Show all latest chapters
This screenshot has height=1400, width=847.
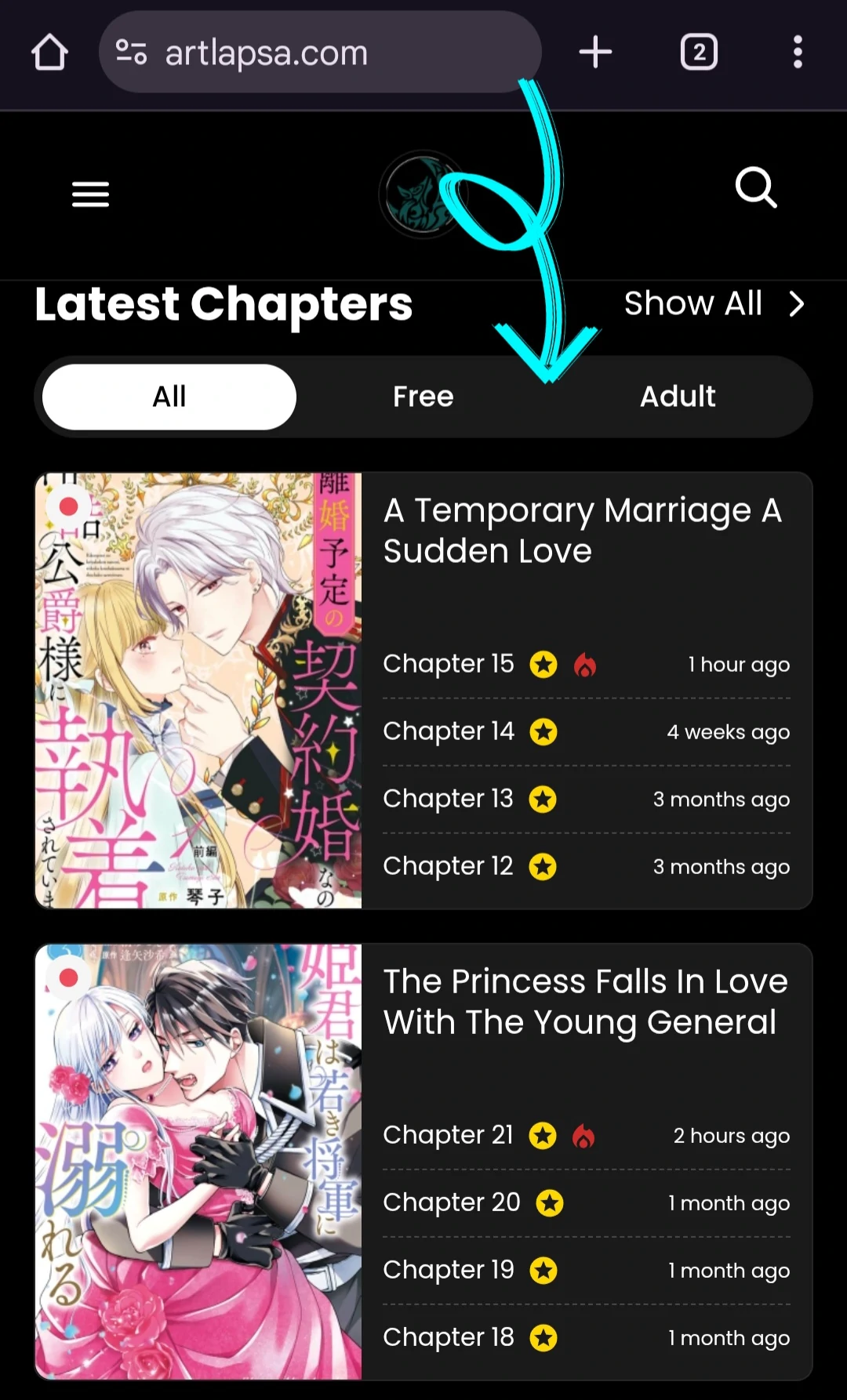[714, 304]
